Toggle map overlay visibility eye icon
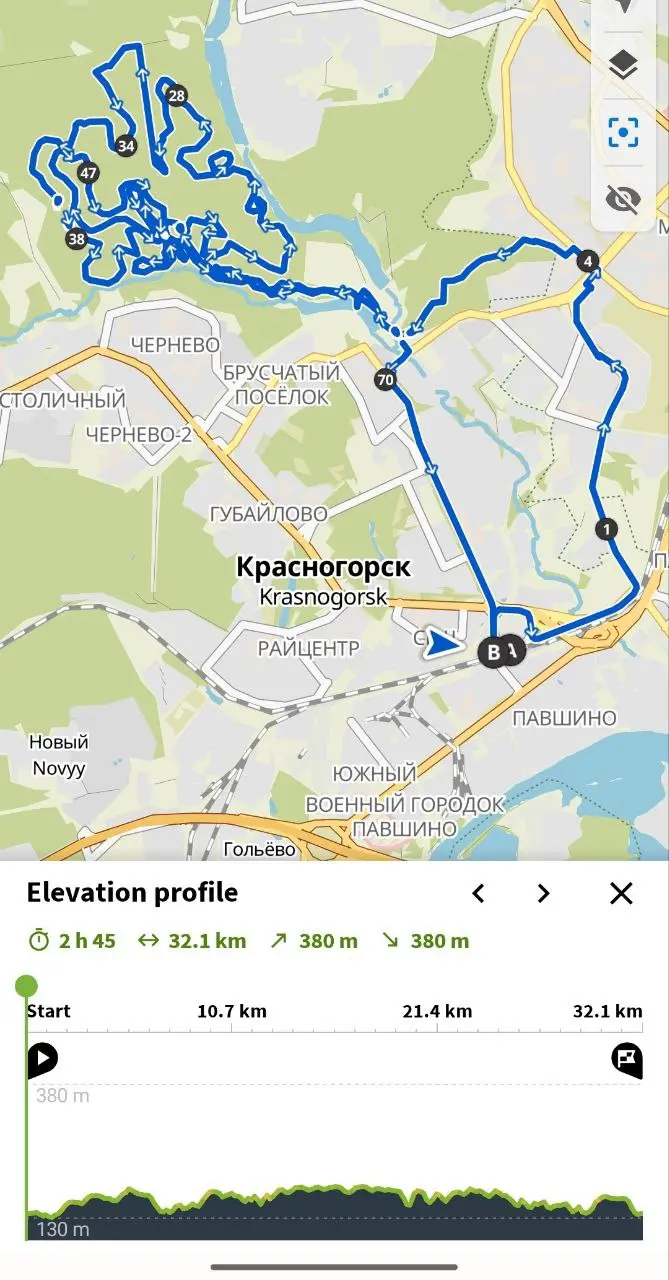Image resolution: width=669 pixels, height=1280 pixels. 623,198
